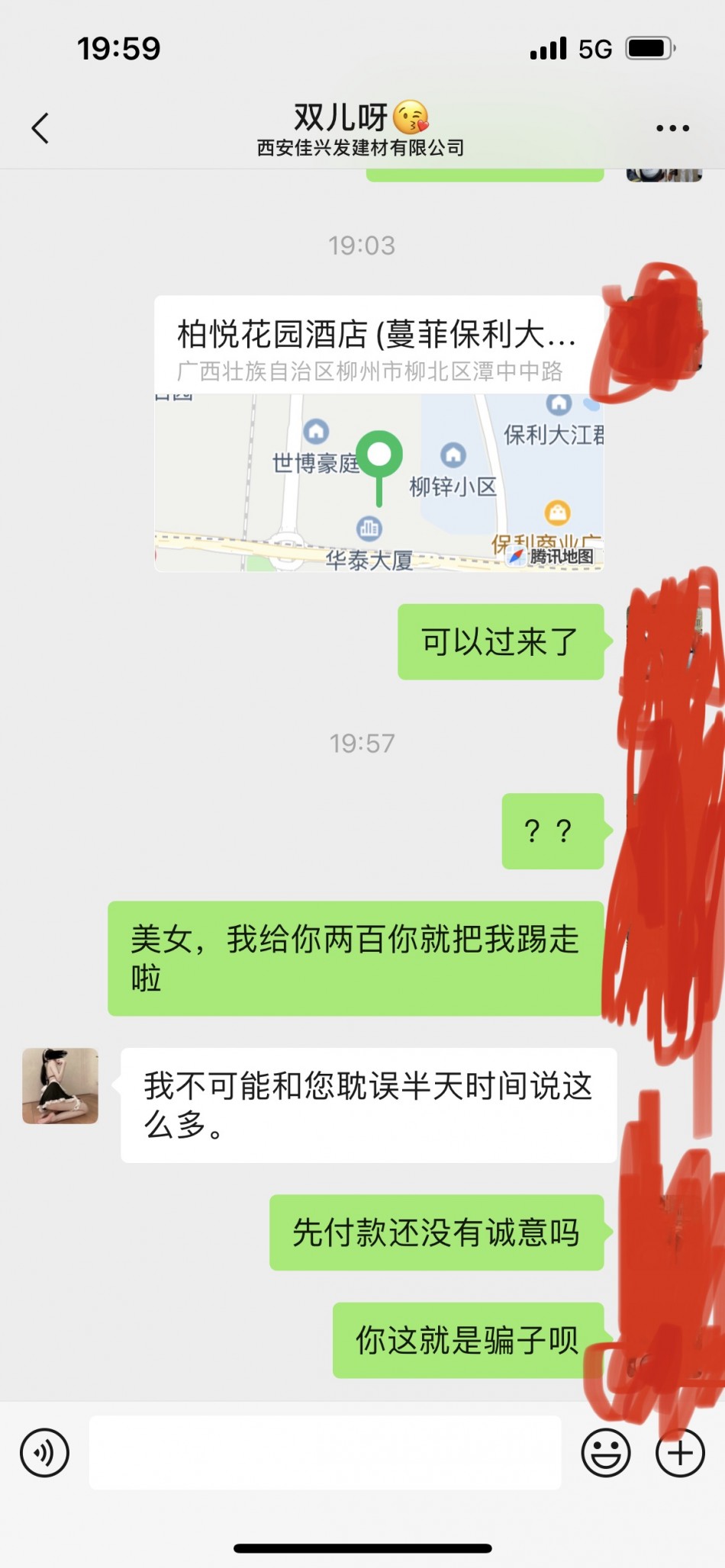Focus the message text field
The width and height of the screenshot is (725, 1568).
coord(325,1453)
